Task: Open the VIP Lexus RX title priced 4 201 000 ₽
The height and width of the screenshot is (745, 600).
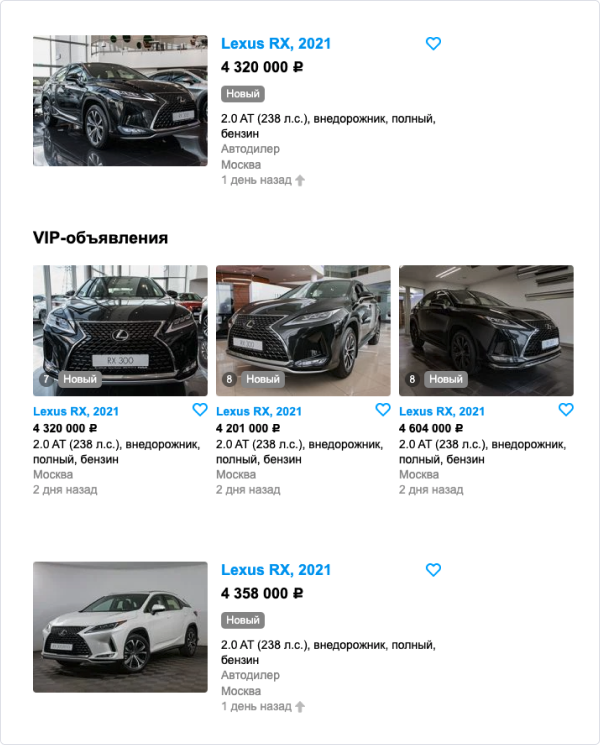Action: coord(259,411)
